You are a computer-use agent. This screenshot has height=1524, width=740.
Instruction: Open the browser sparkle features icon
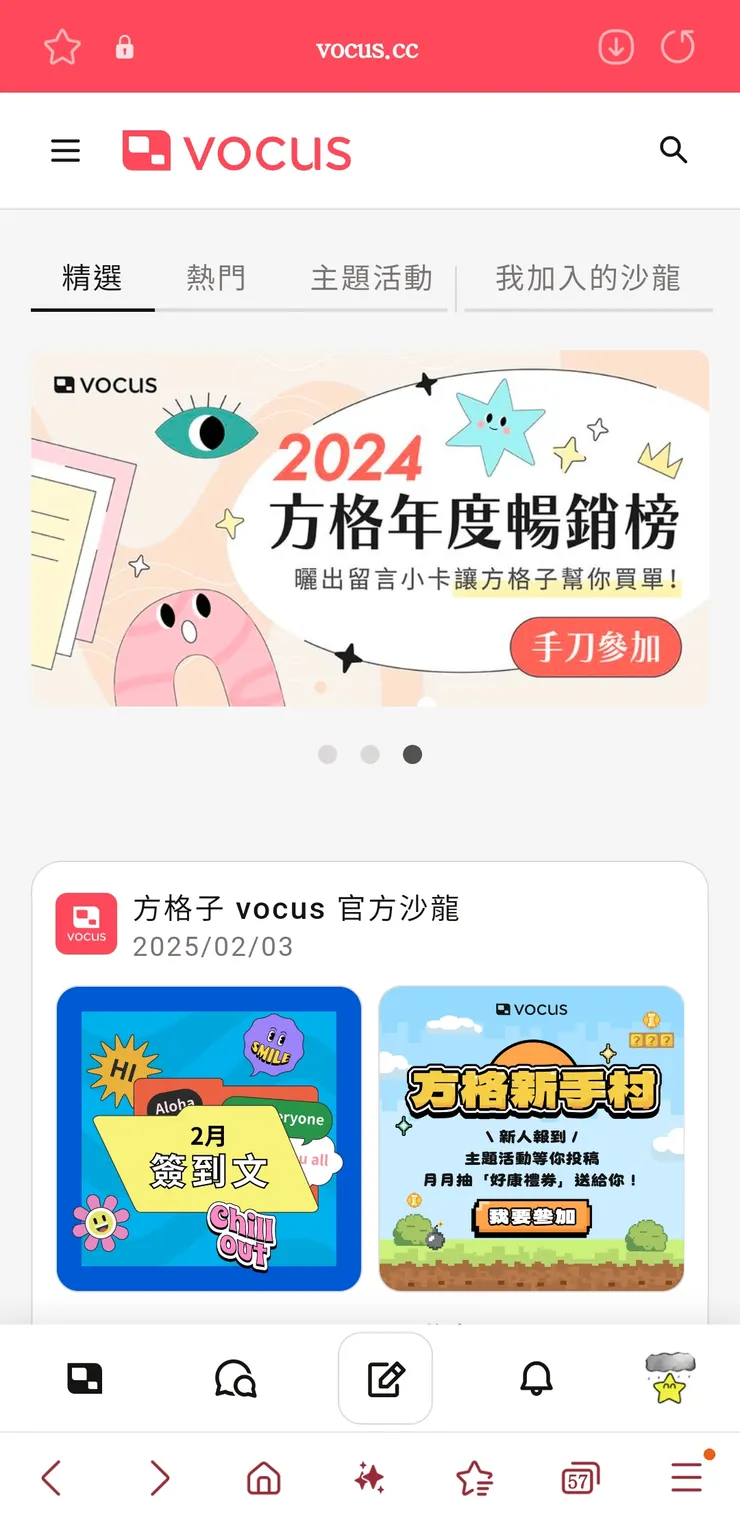369,1477
